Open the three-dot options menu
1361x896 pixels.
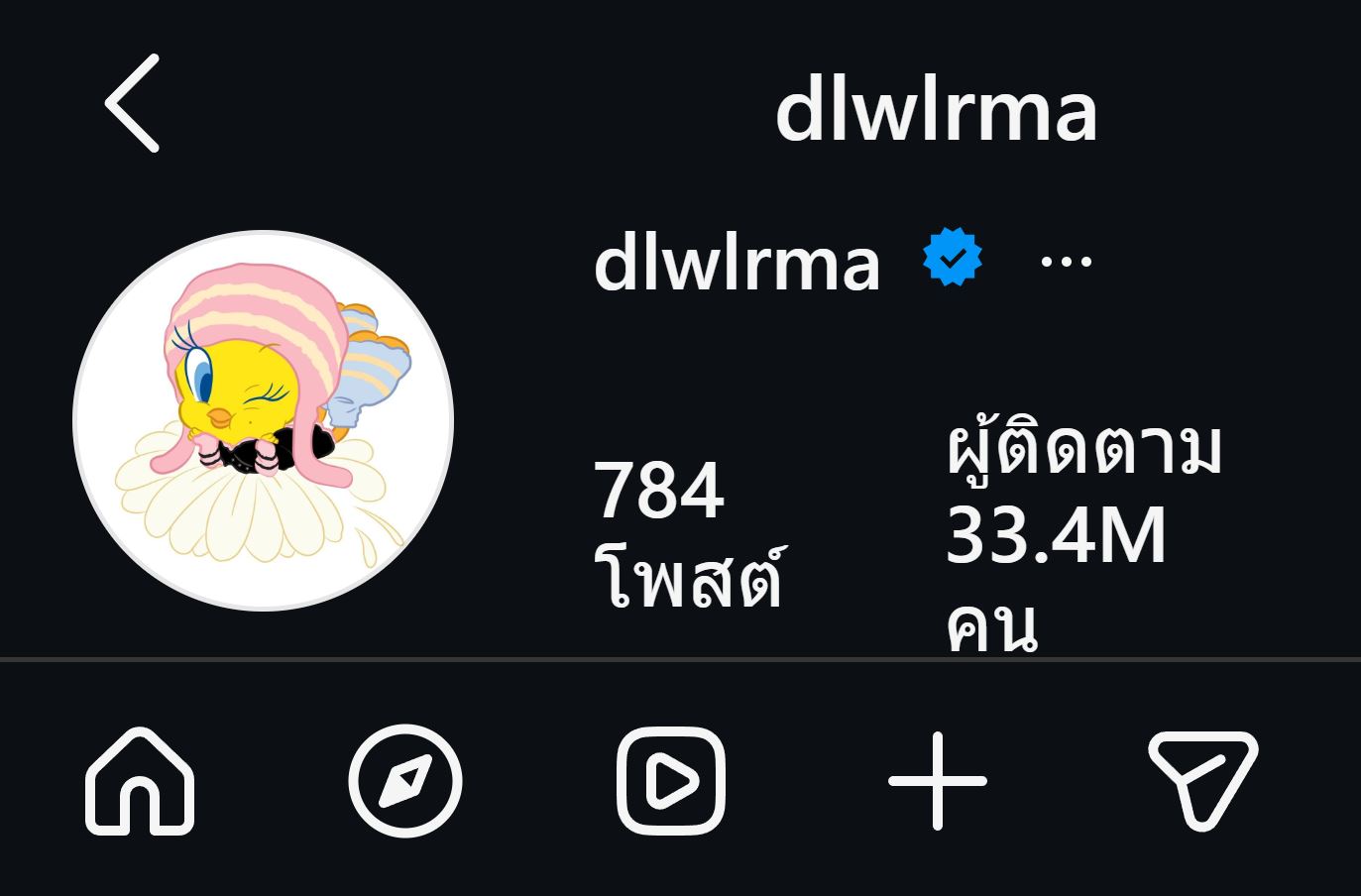point(1066,263)
